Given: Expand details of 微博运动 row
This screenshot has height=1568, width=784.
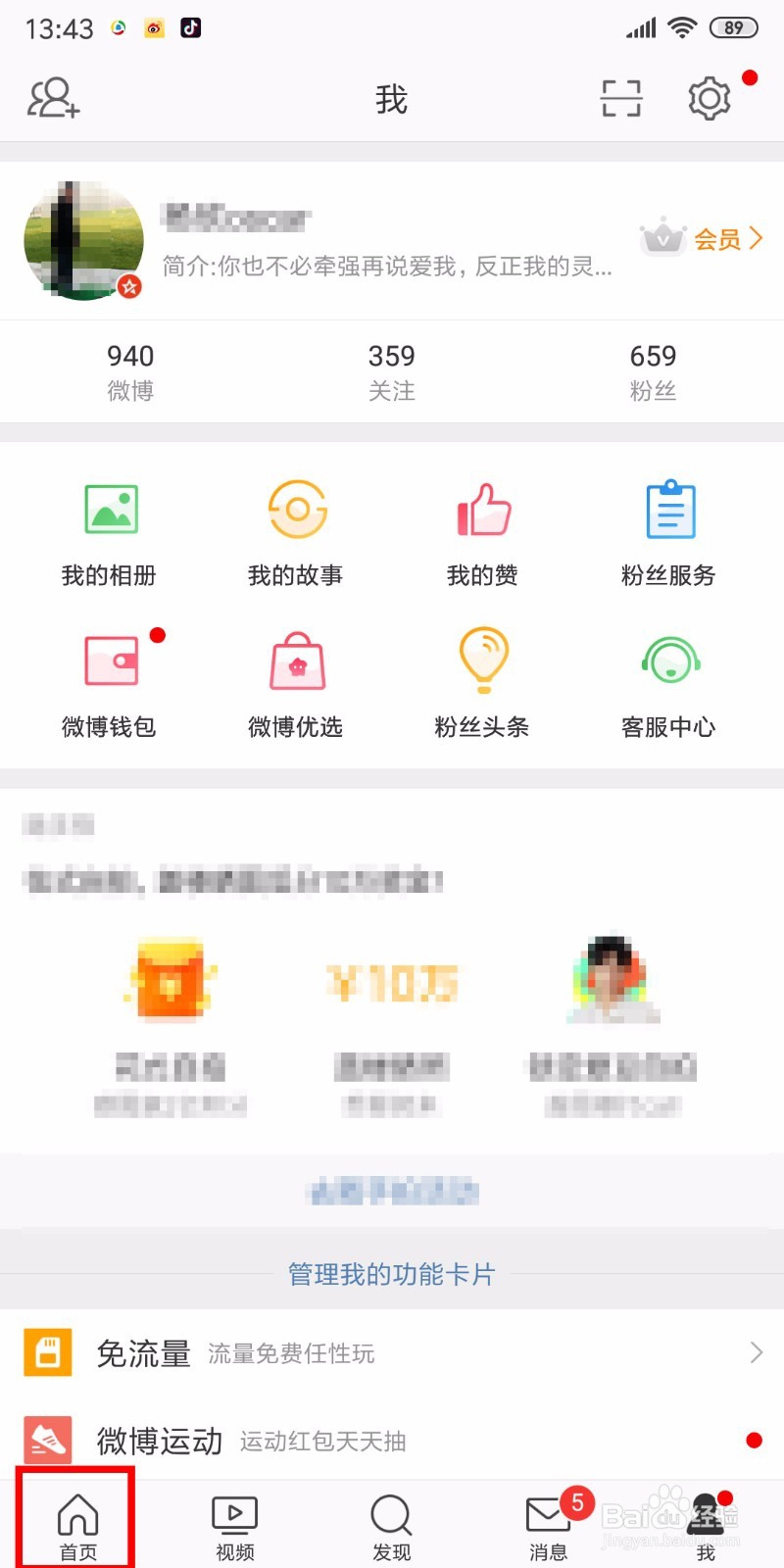Looking at the screenshot, I should click(392, 1441).
